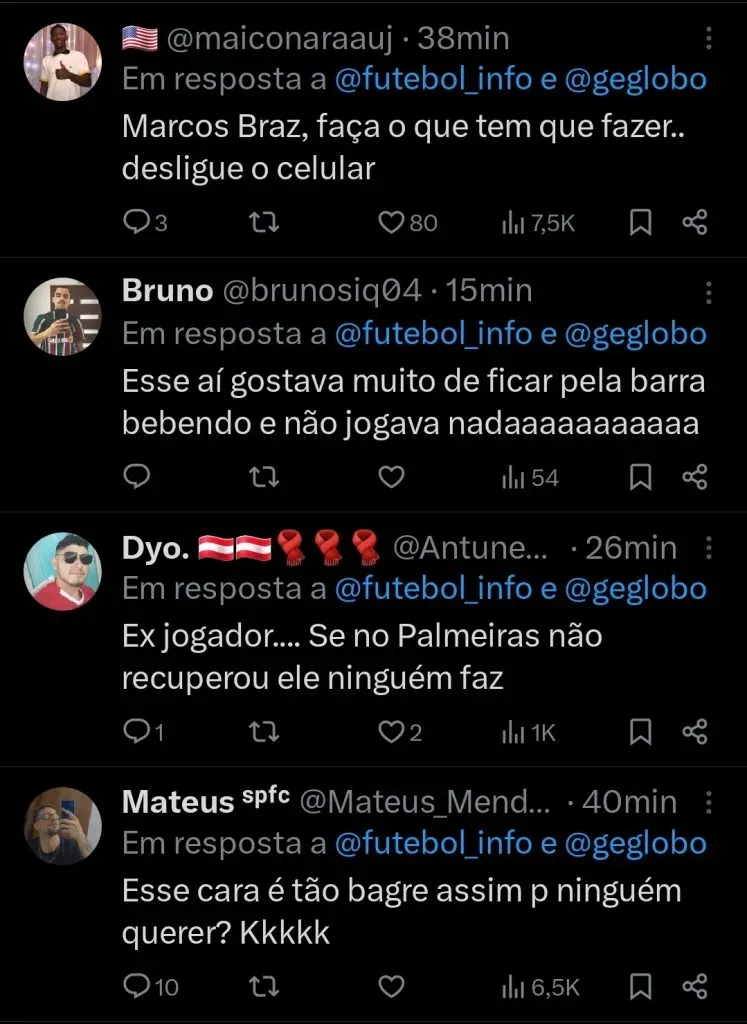747x1024 pixels.
Task: Comment on Bruno's reply
Action: click(136, 477)
